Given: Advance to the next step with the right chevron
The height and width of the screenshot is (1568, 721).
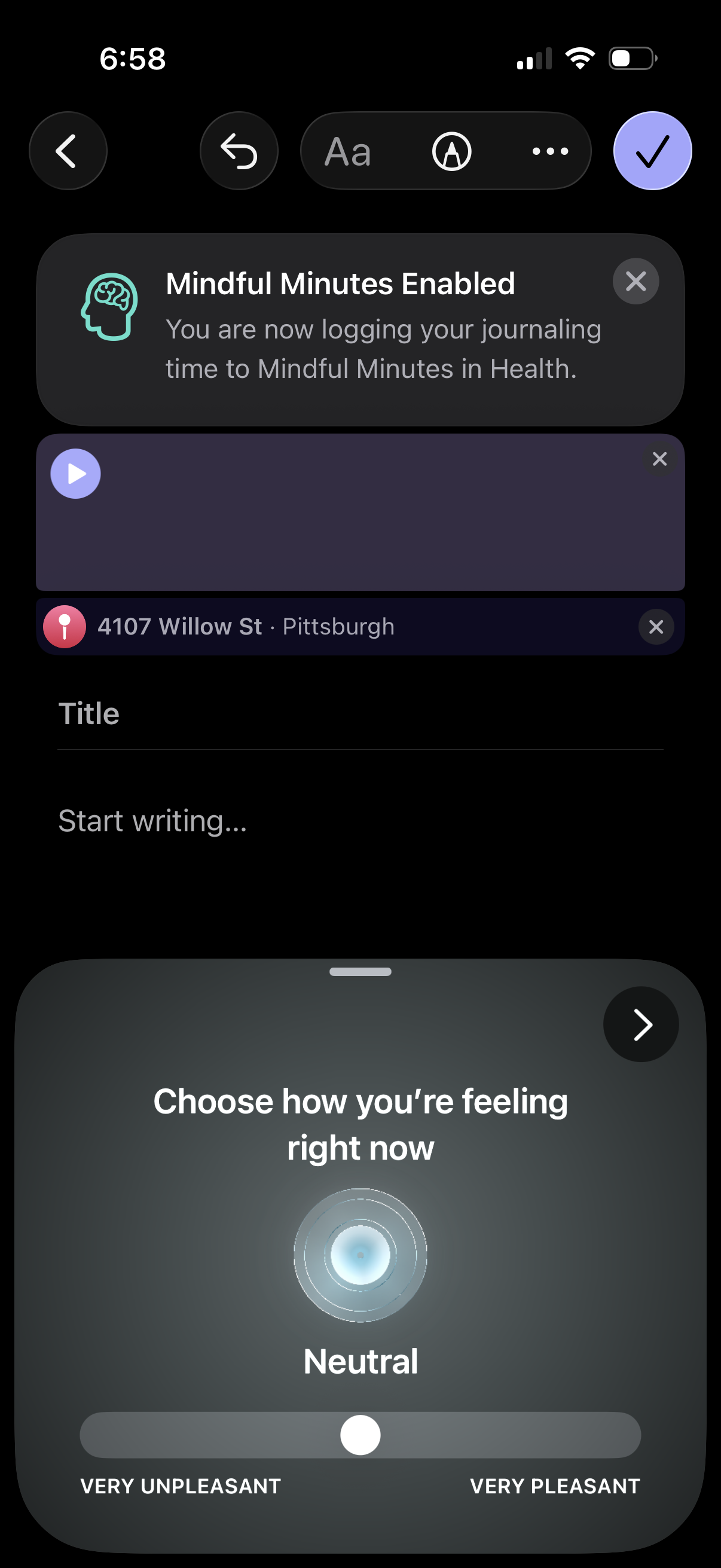Looking at the screenshot, I should [x=641, y=1024].
